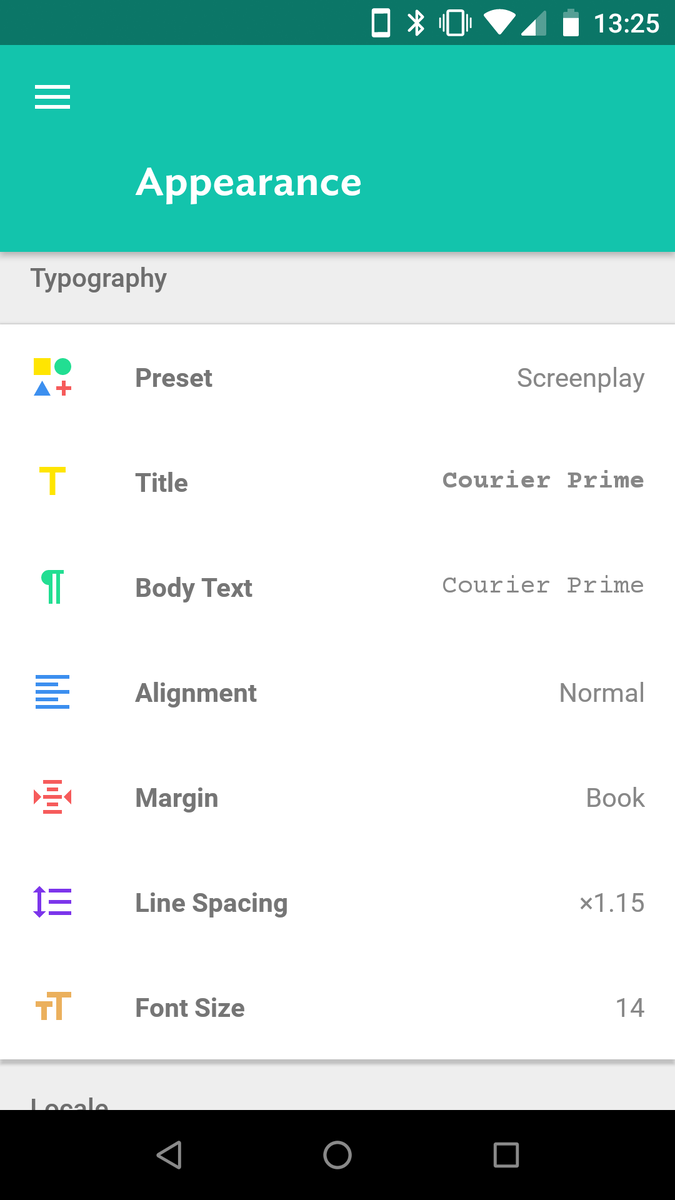The image size is (675, 1200).
Task: Open the Preset setting row
Action: pyautogui.click(x=337, y=378)
